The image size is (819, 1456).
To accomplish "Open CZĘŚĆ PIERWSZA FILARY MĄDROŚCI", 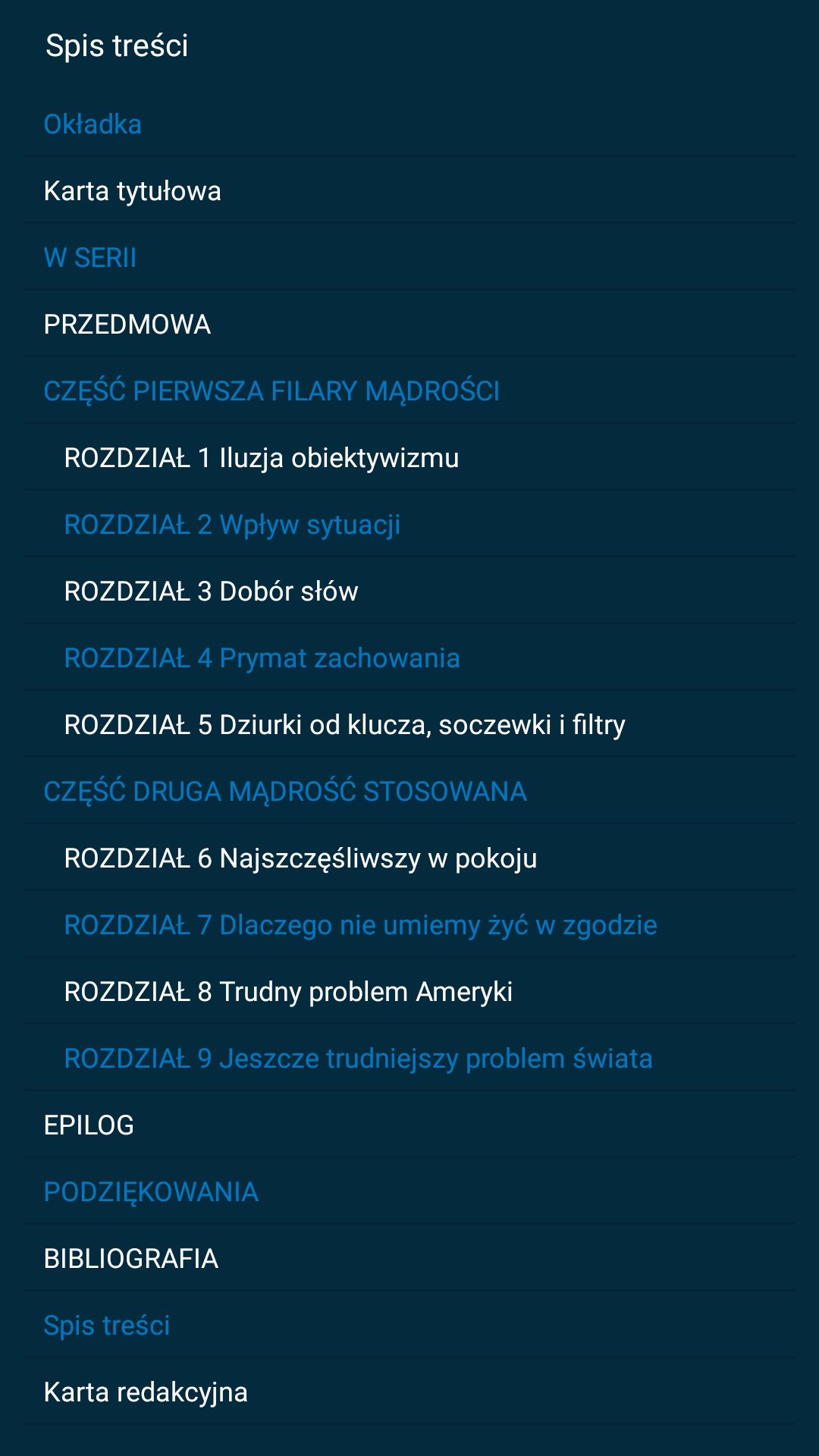I will coord(409,391).
